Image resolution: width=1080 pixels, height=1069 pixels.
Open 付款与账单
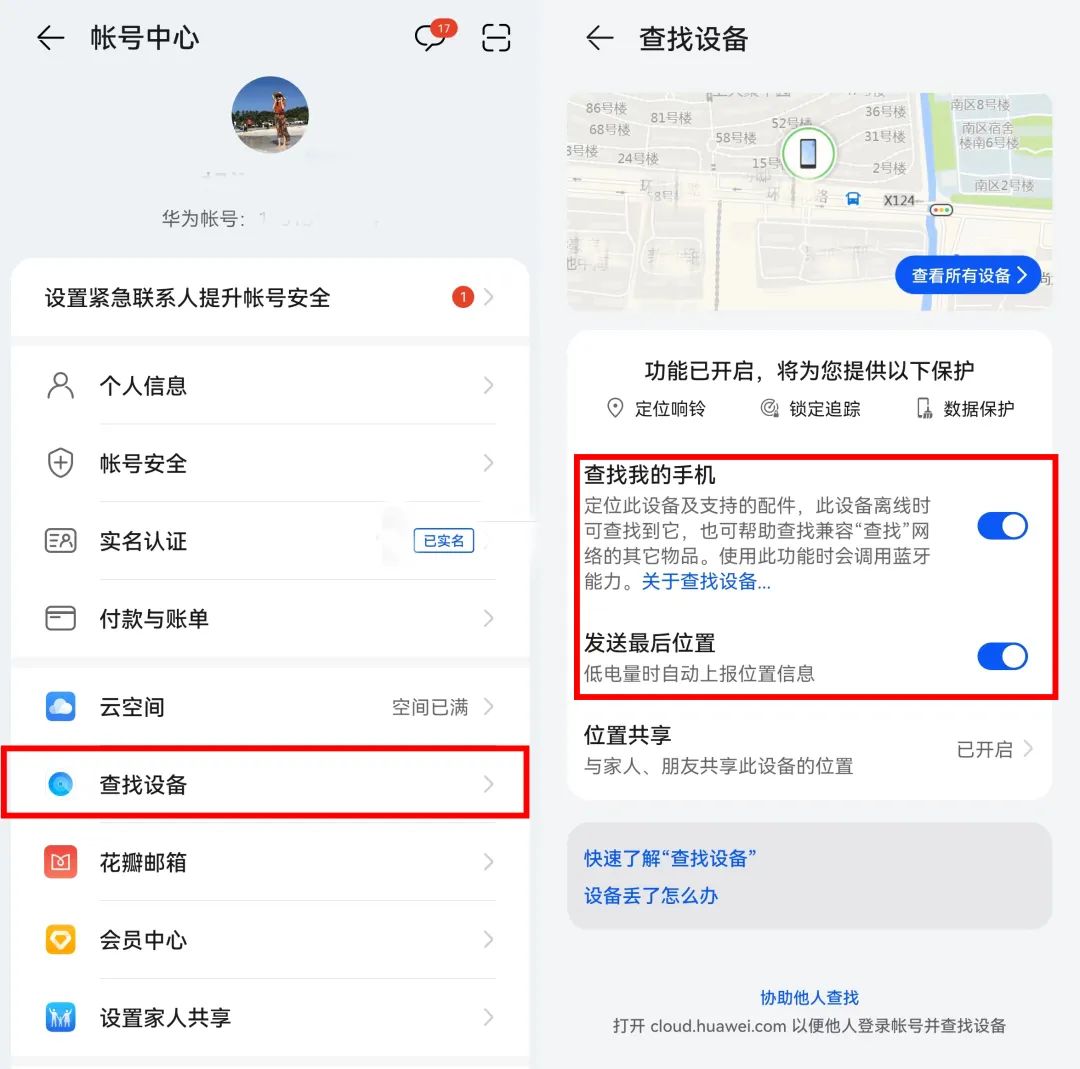click(270, 619)
